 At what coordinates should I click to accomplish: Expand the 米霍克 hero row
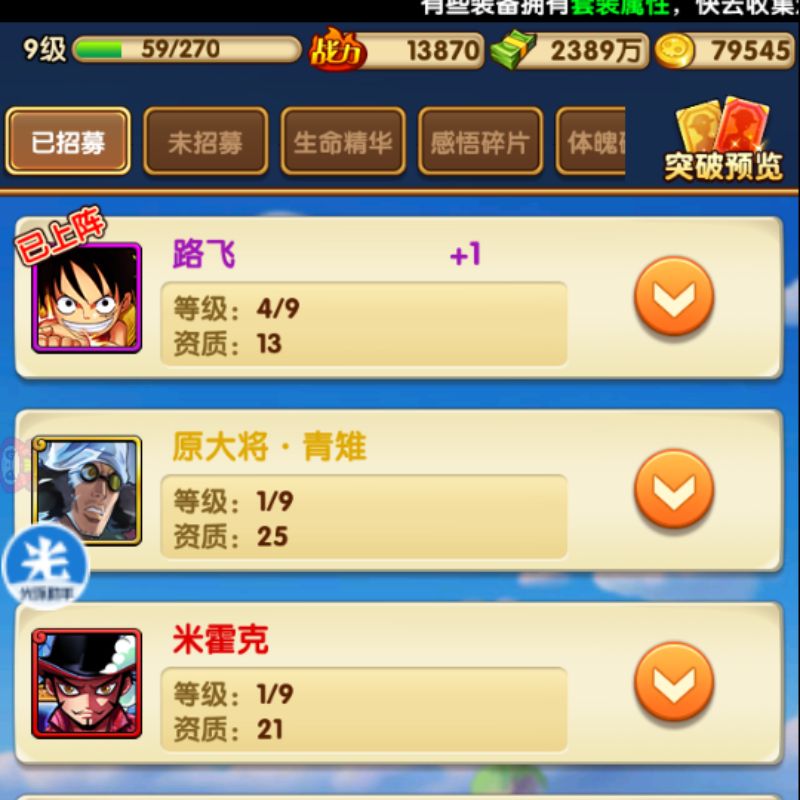(x=674, y=682)
